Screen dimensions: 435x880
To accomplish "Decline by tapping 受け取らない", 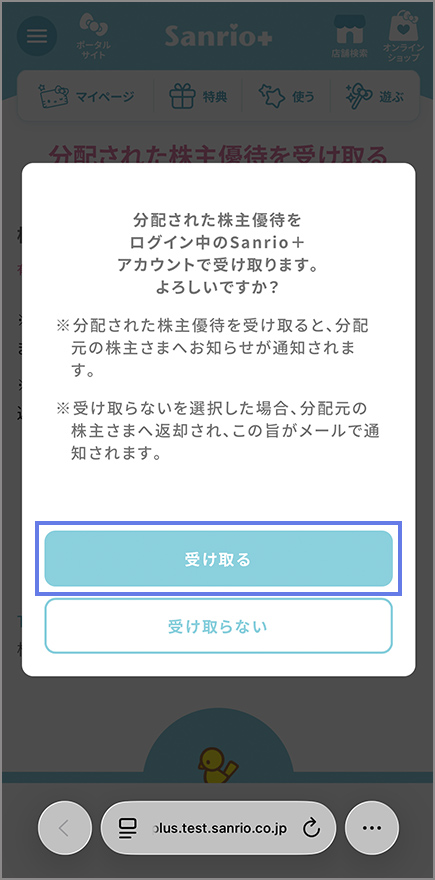I will pos(218,626).
